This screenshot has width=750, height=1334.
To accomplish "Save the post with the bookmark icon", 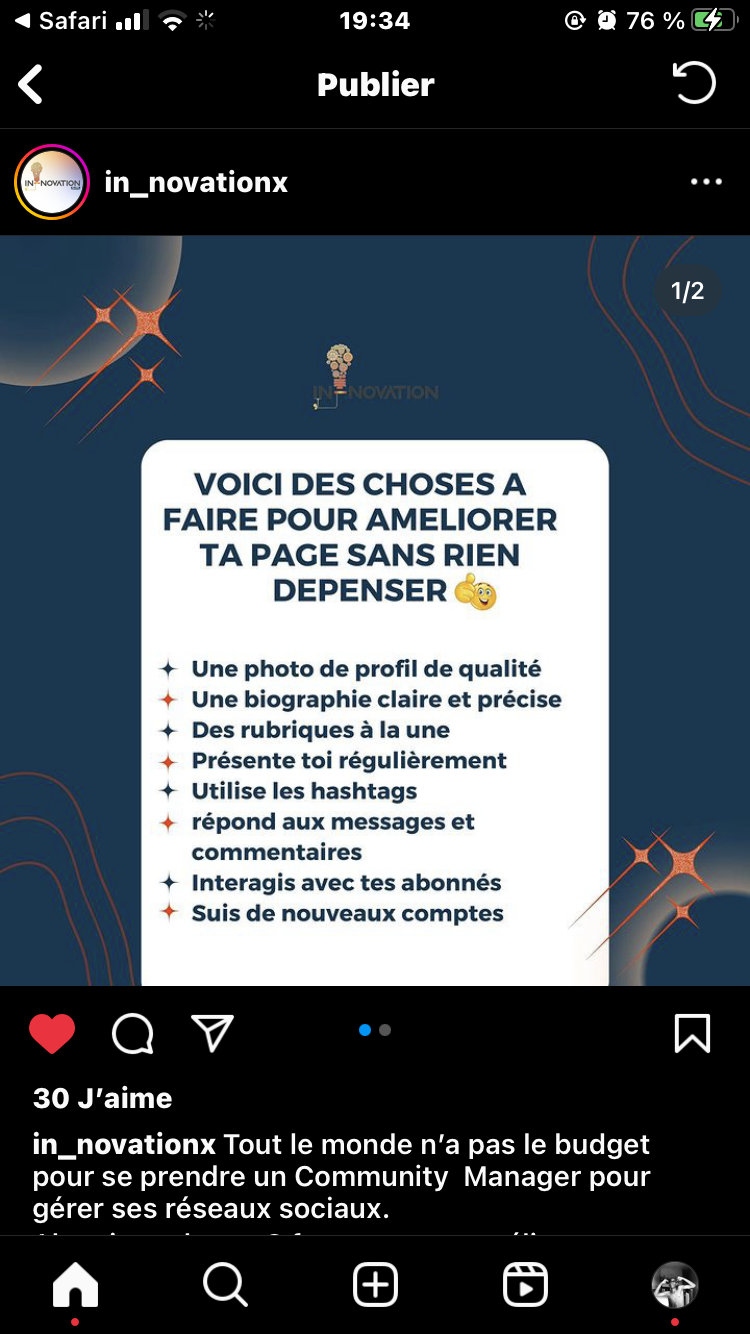I will click(692, 1033).
